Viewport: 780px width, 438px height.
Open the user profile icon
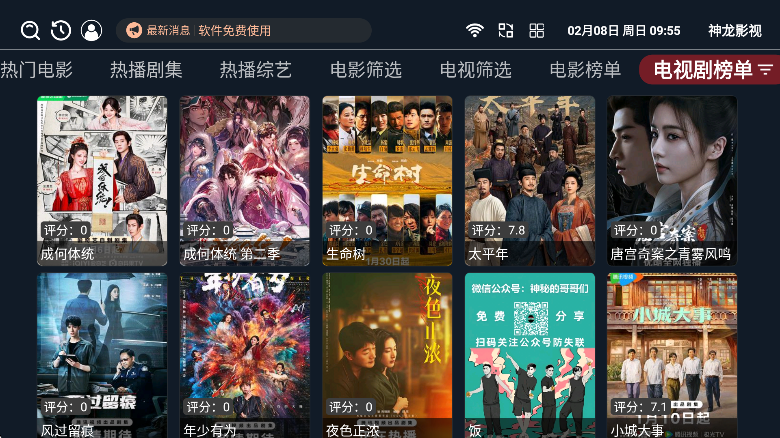tap(92, 31)
